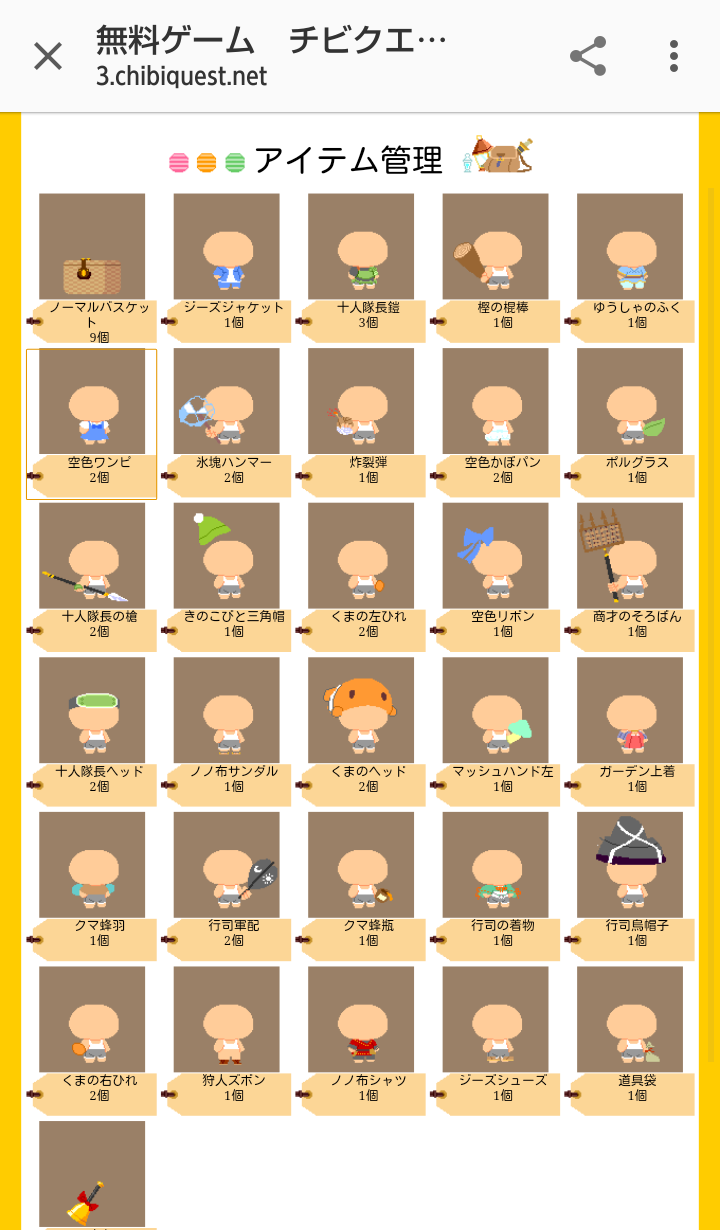Share this page
Screen dimensions: 720x1230
click(x=588, y=56)
